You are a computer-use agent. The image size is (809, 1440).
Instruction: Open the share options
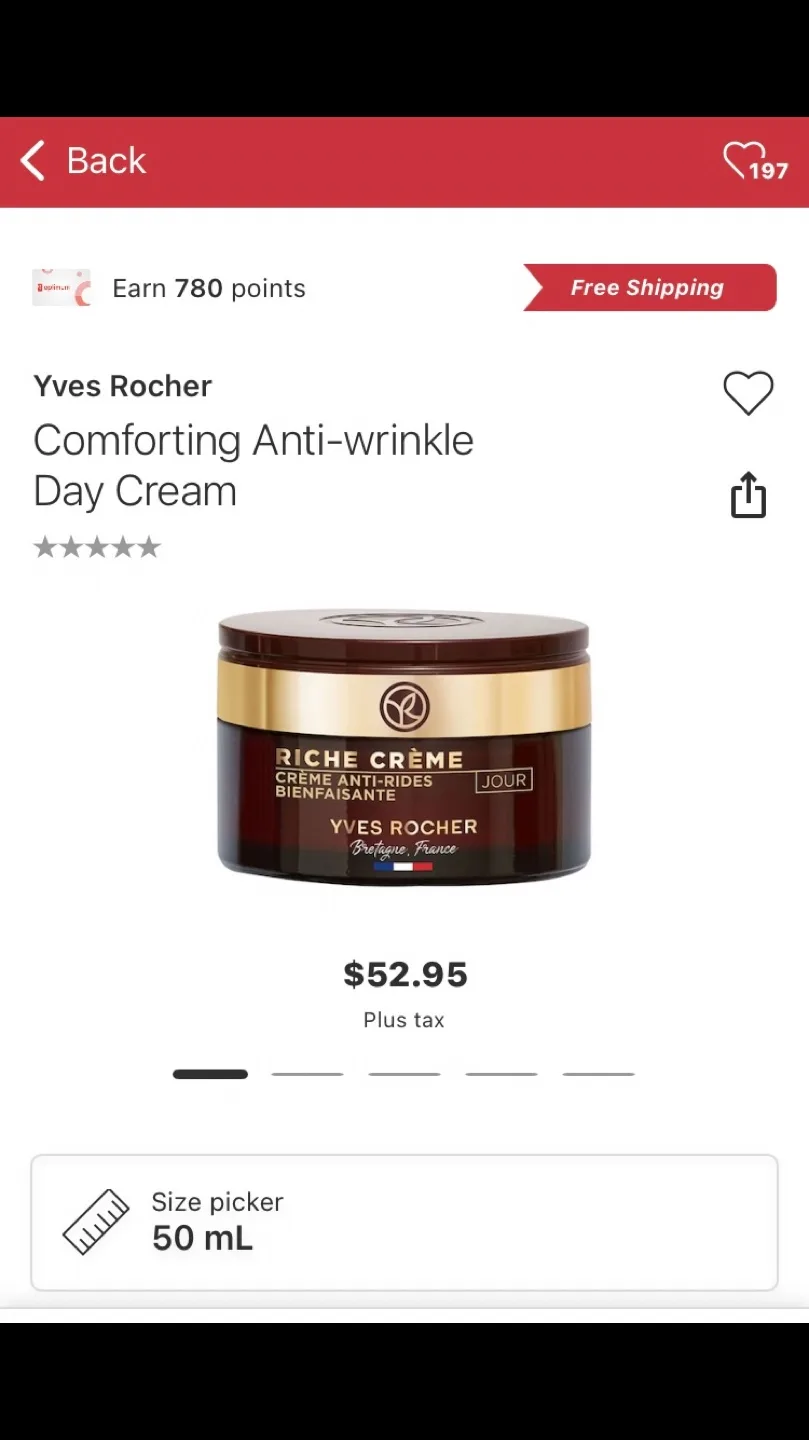tap(748, 494)
